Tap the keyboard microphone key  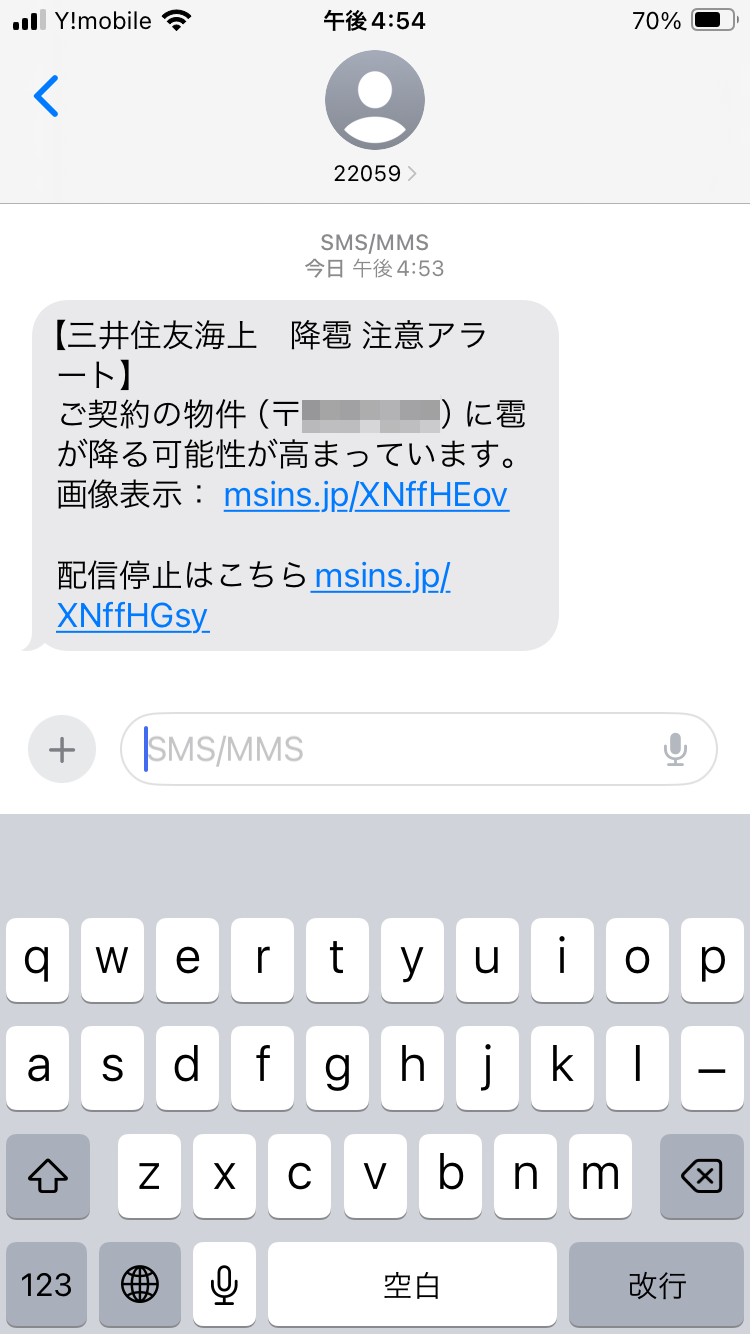[226, 1284]
